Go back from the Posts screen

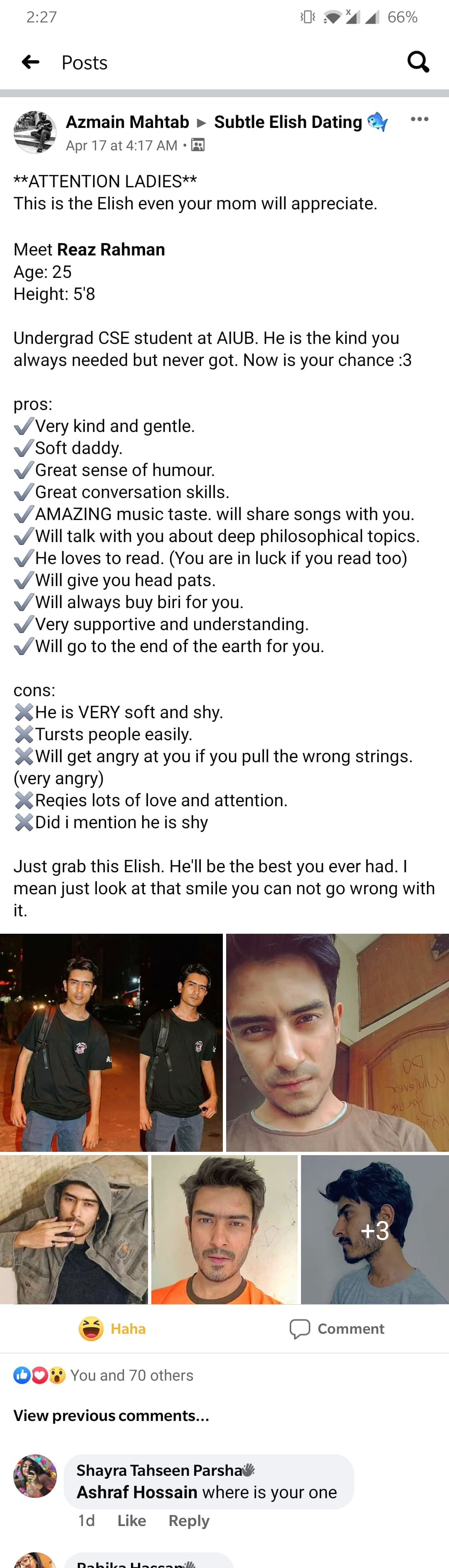point(30,62)
